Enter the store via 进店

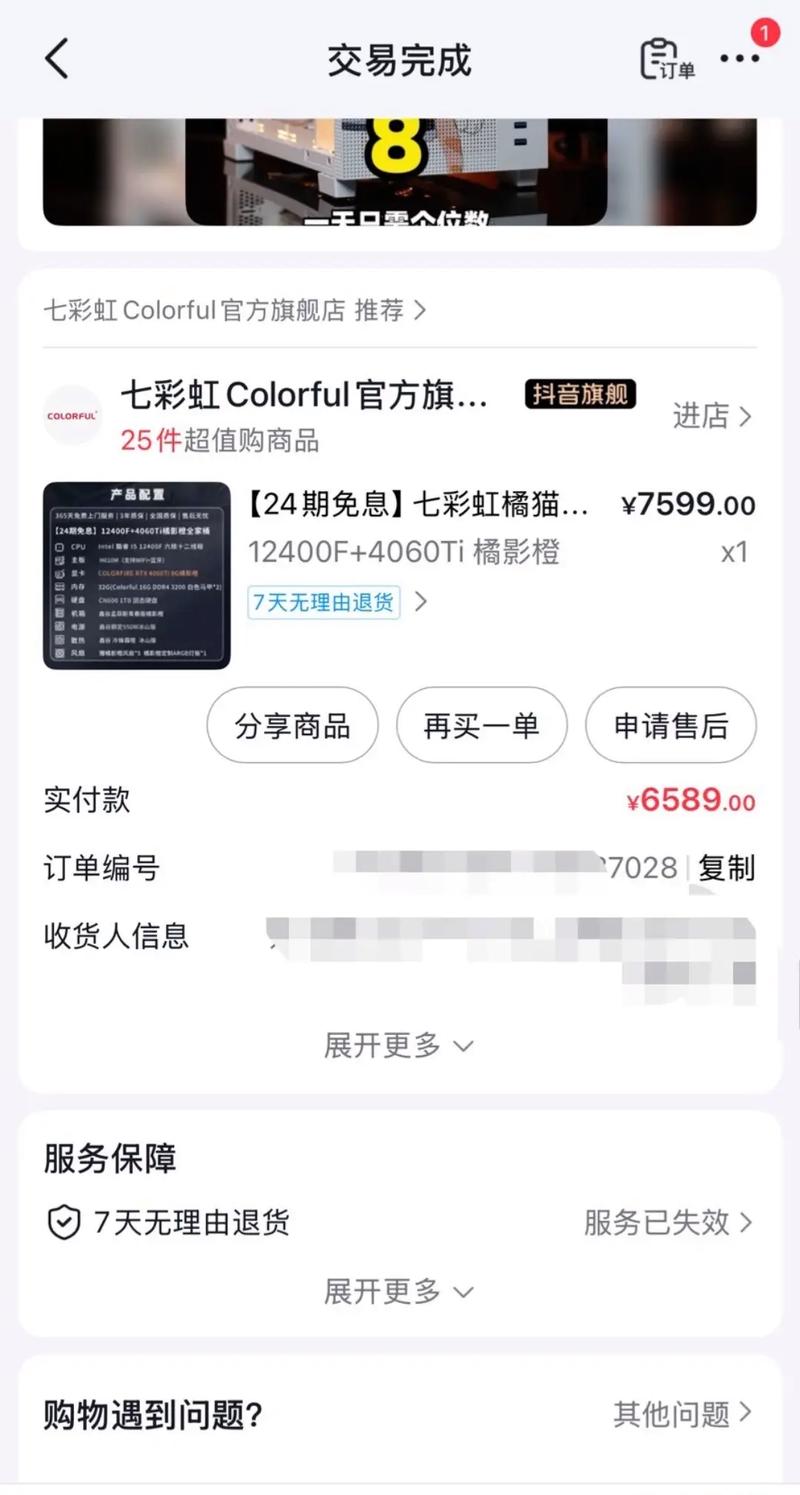(x=711, y=416)
